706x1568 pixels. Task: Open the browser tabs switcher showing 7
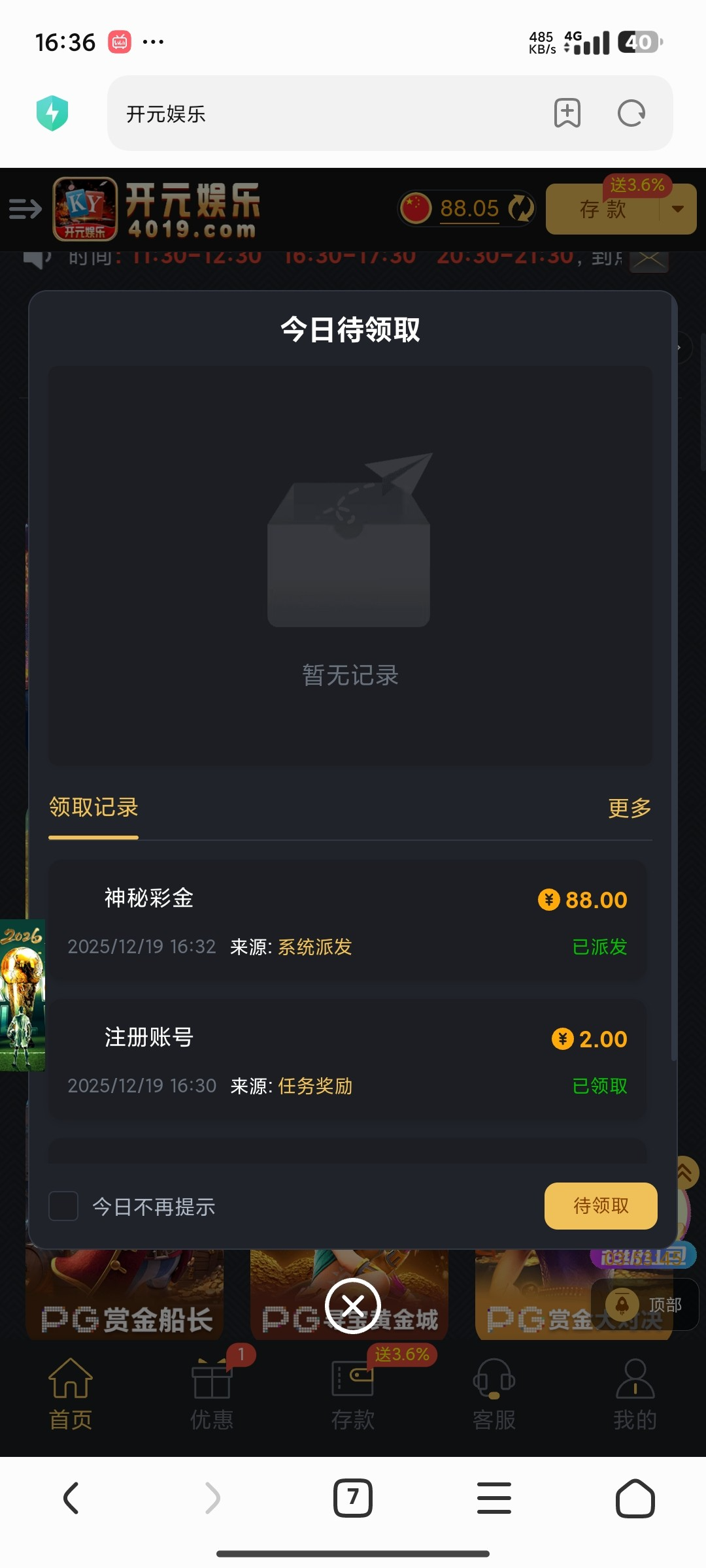(x=353, y=1497)
